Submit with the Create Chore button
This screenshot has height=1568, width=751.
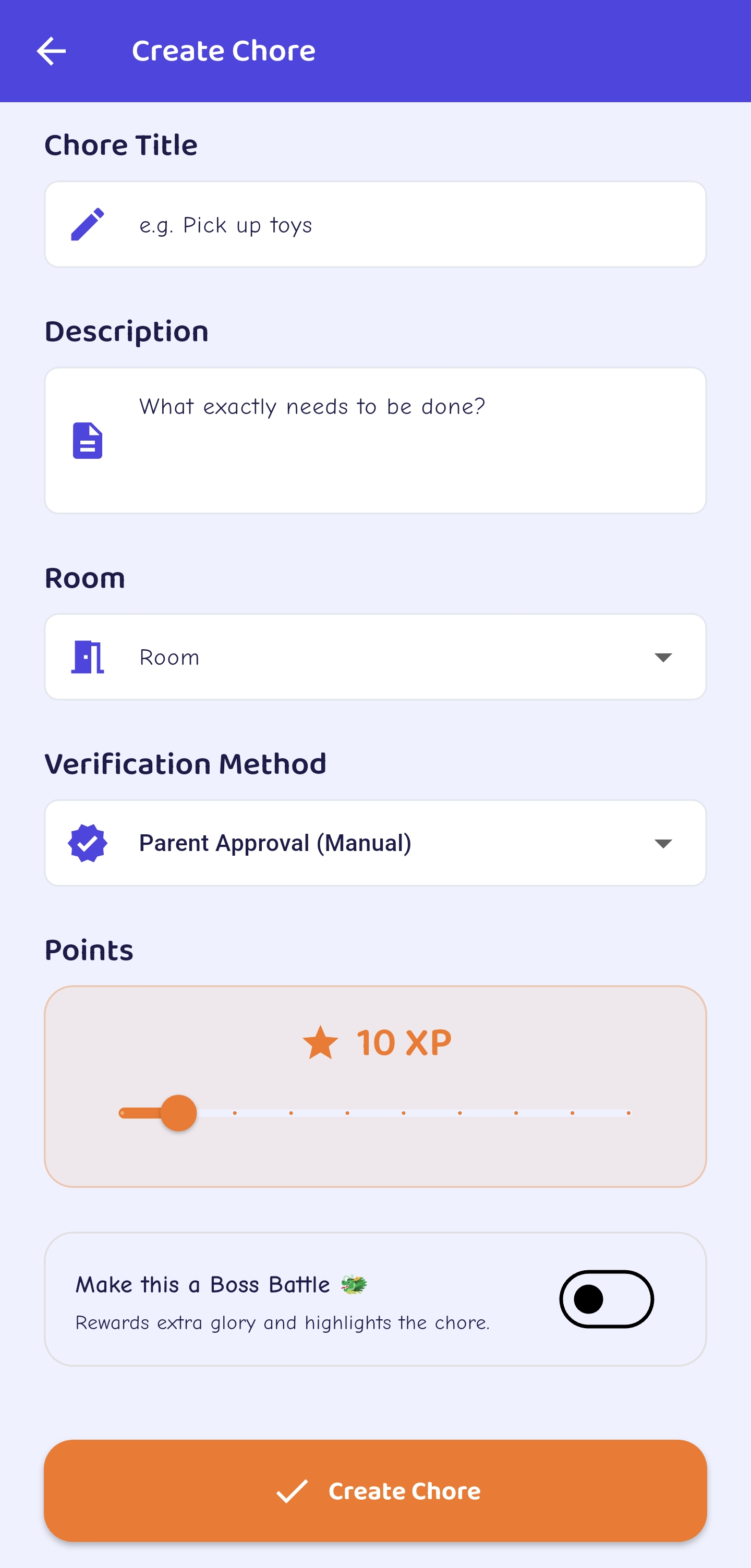click(x=375, y=1491)
